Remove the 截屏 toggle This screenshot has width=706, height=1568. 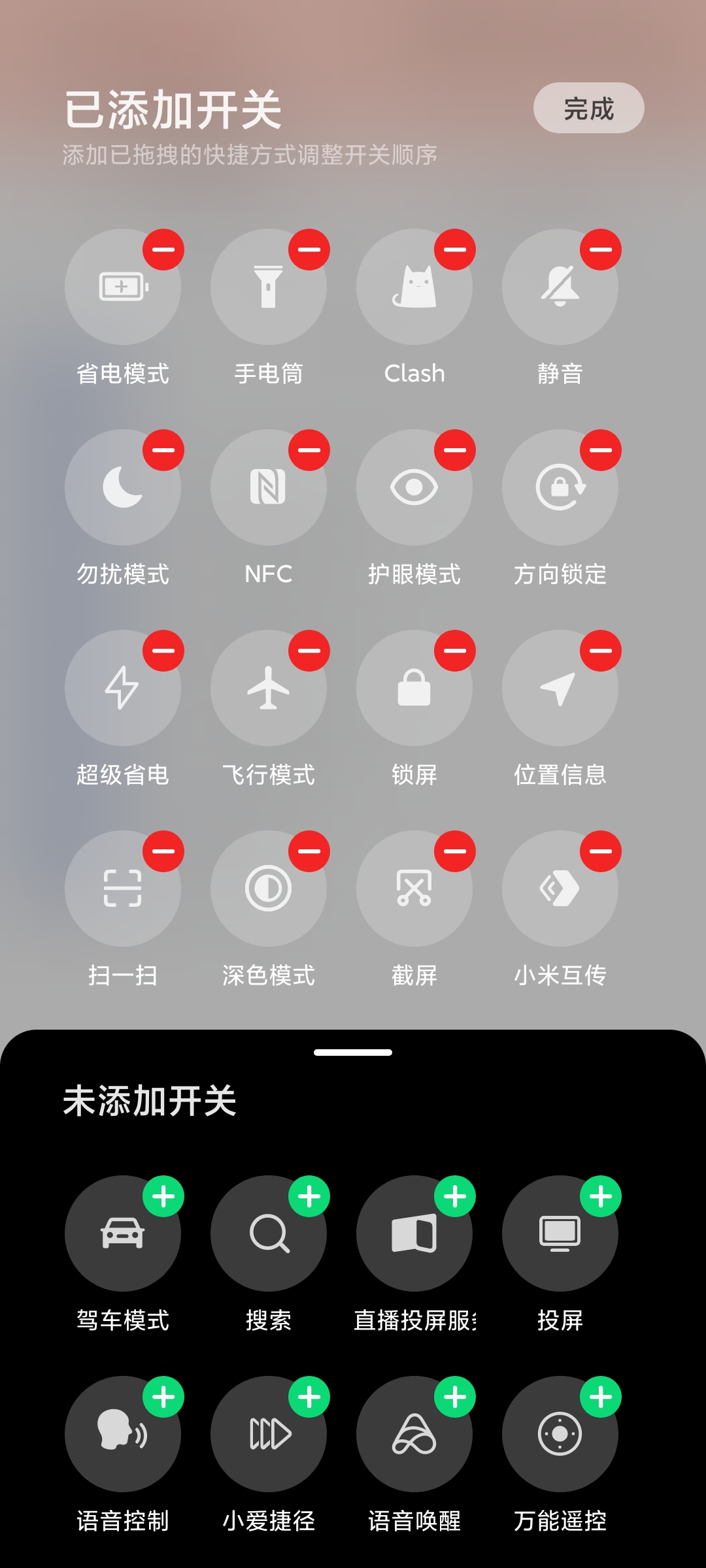coord(455,851)
